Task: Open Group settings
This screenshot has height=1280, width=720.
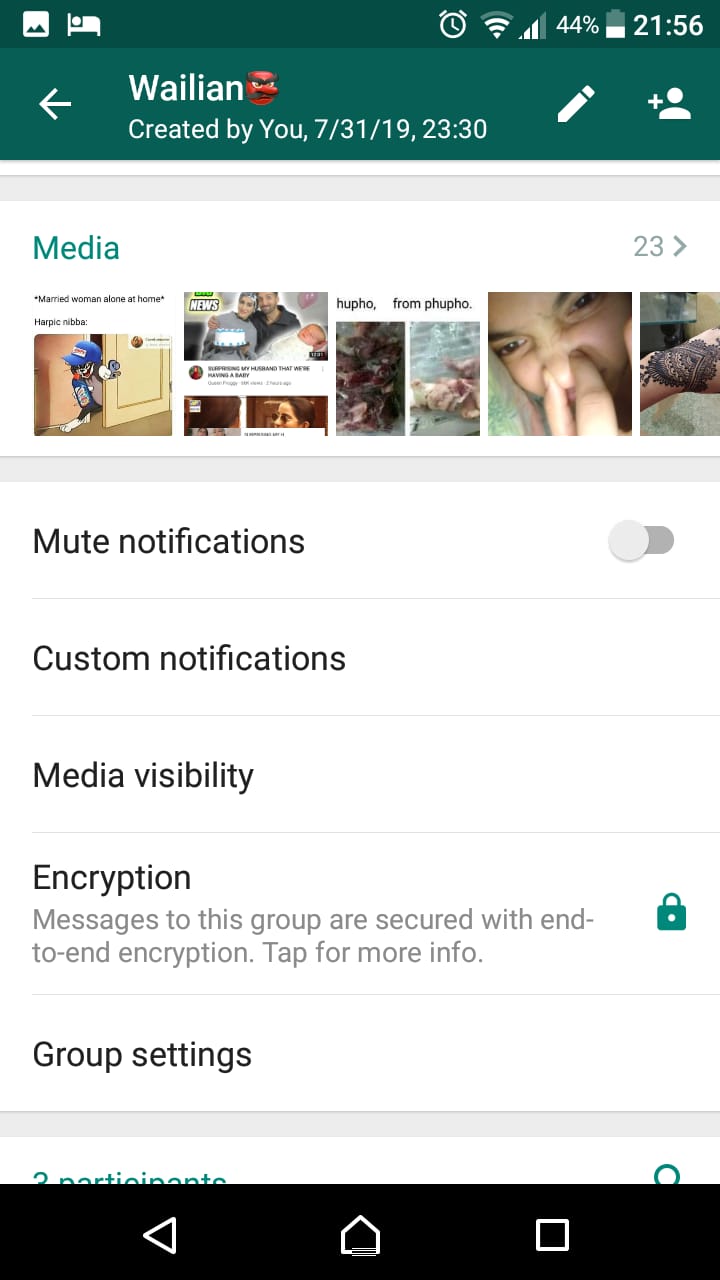Action: (360, 1054)
